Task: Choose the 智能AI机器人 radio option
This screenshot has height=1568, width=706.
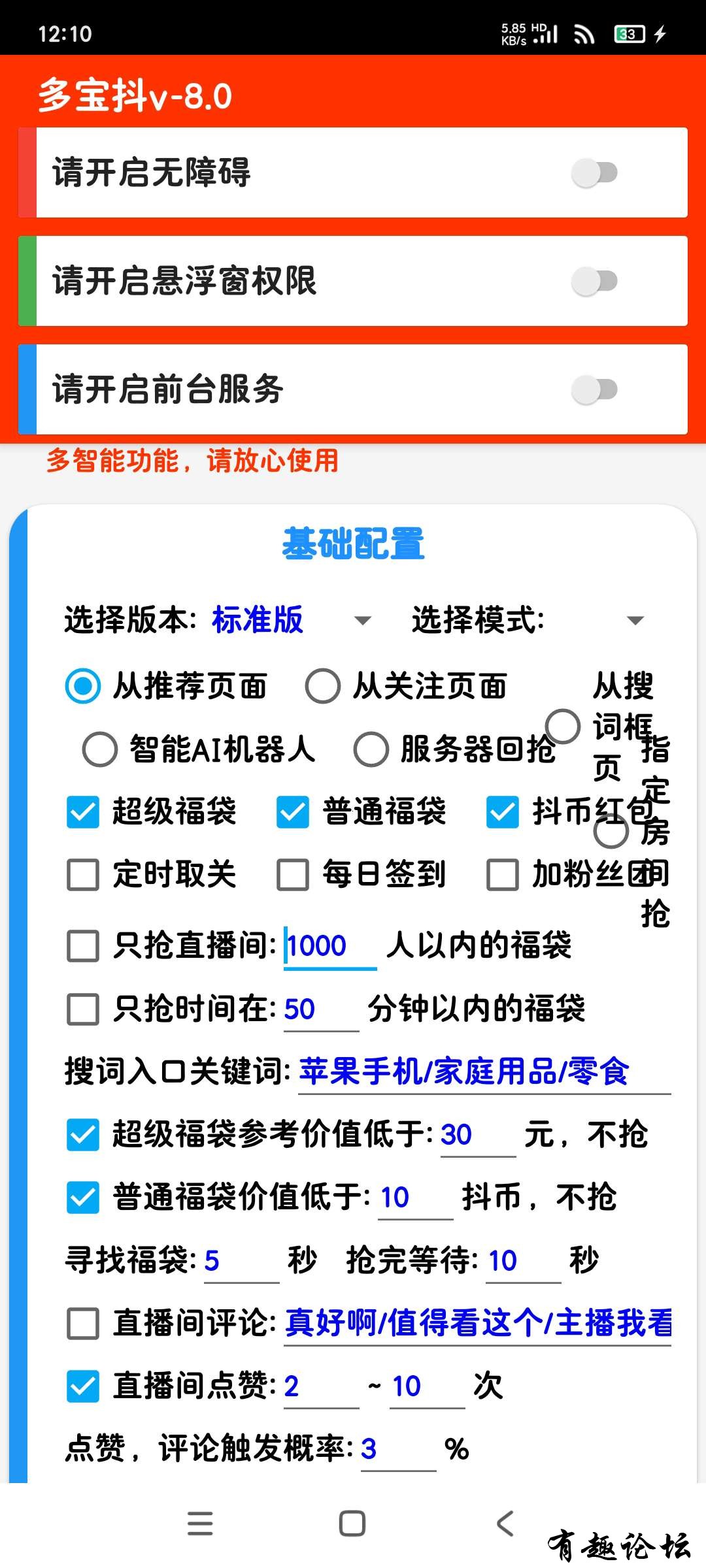Action: (x=100, y=749)
